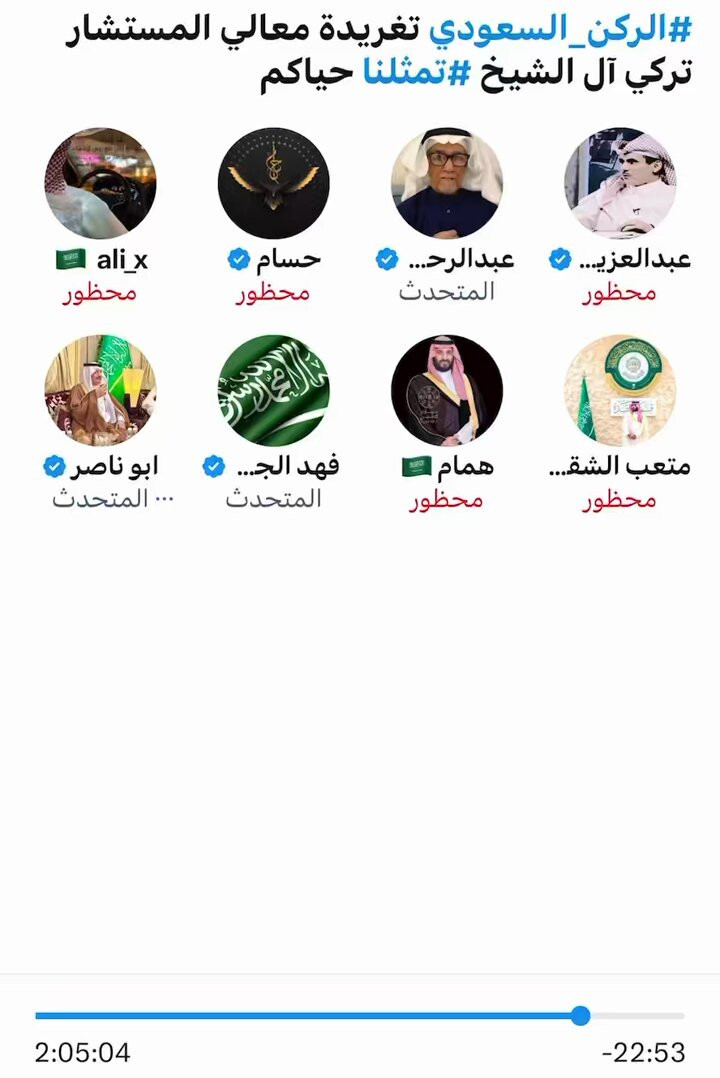Tap the playback progress slider
The image size is (720, 1078).
pos(360,1016)
